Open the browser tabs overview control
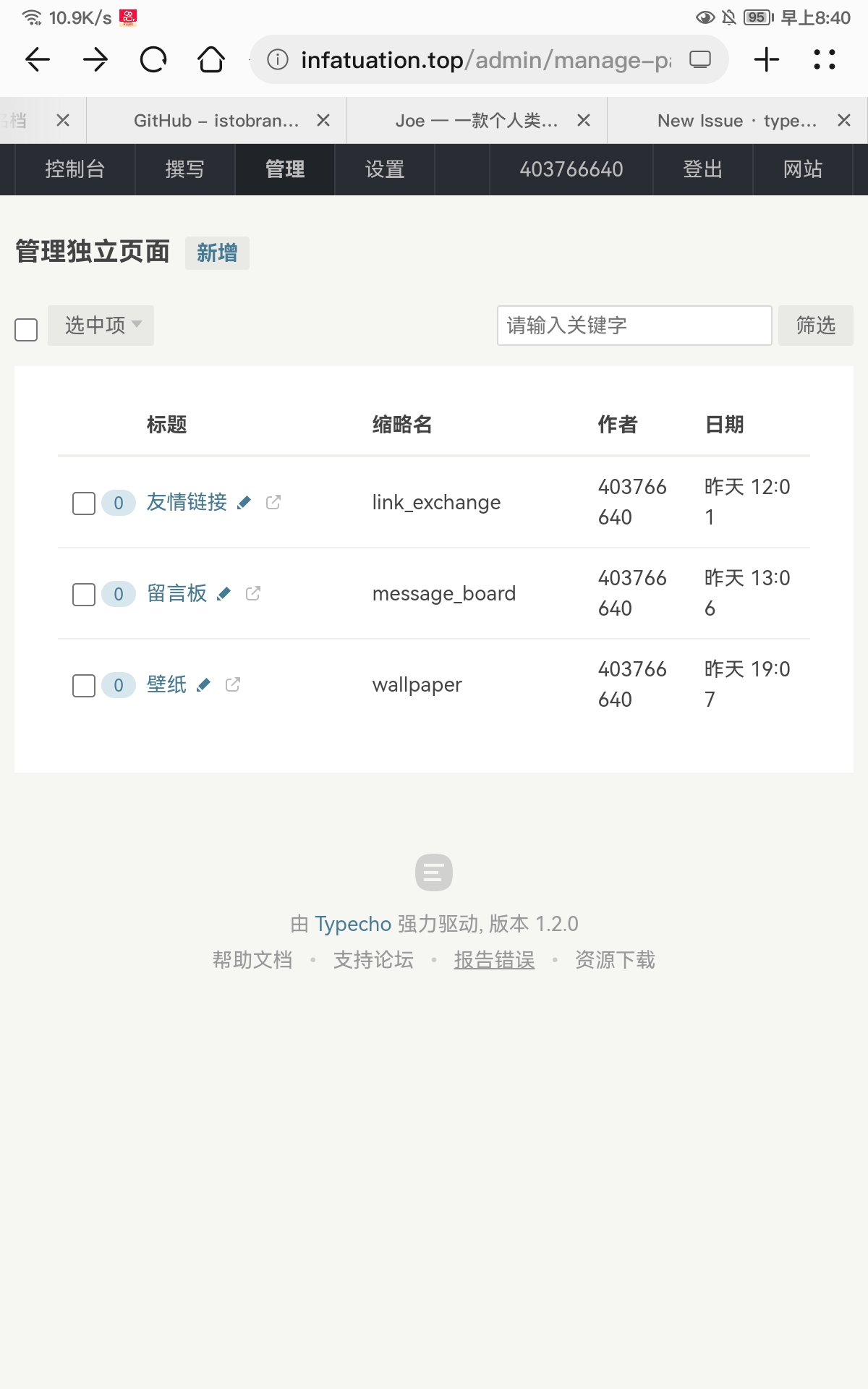Image resolution: width=868 pixels, height=1389 pixels. coord(697,59)
